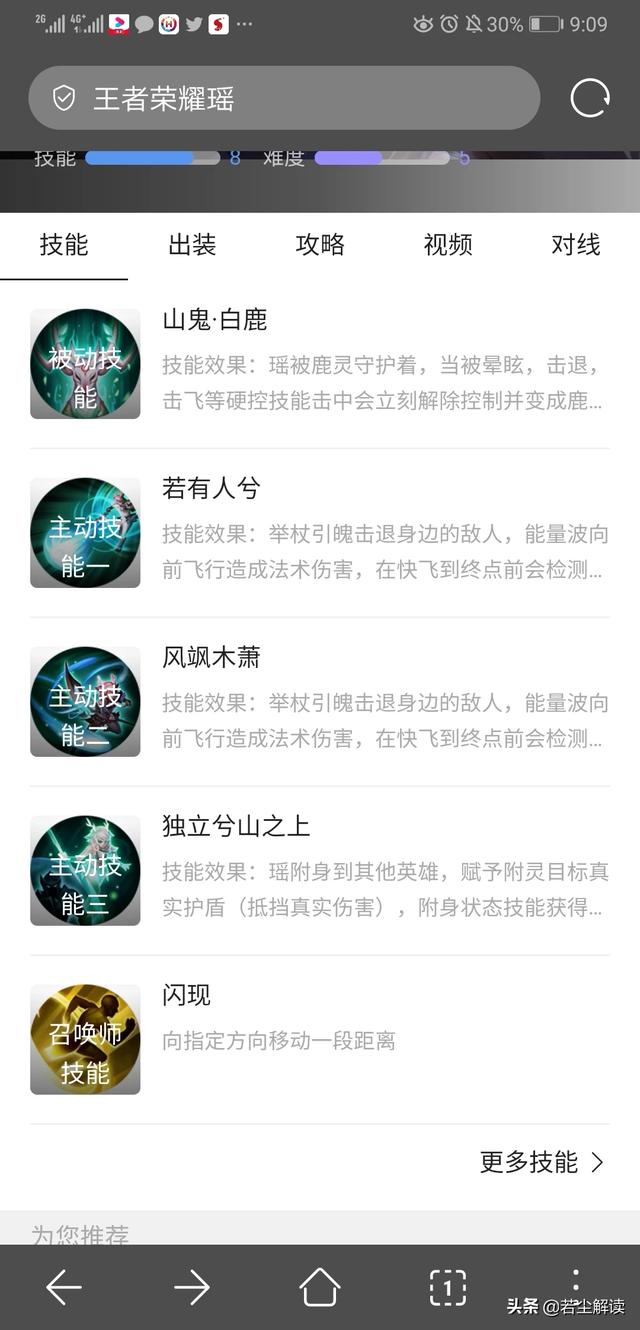Viewport: 640px width, 1330px height.
Task: Open the browser home page
Action: (x=320, y=1288)
